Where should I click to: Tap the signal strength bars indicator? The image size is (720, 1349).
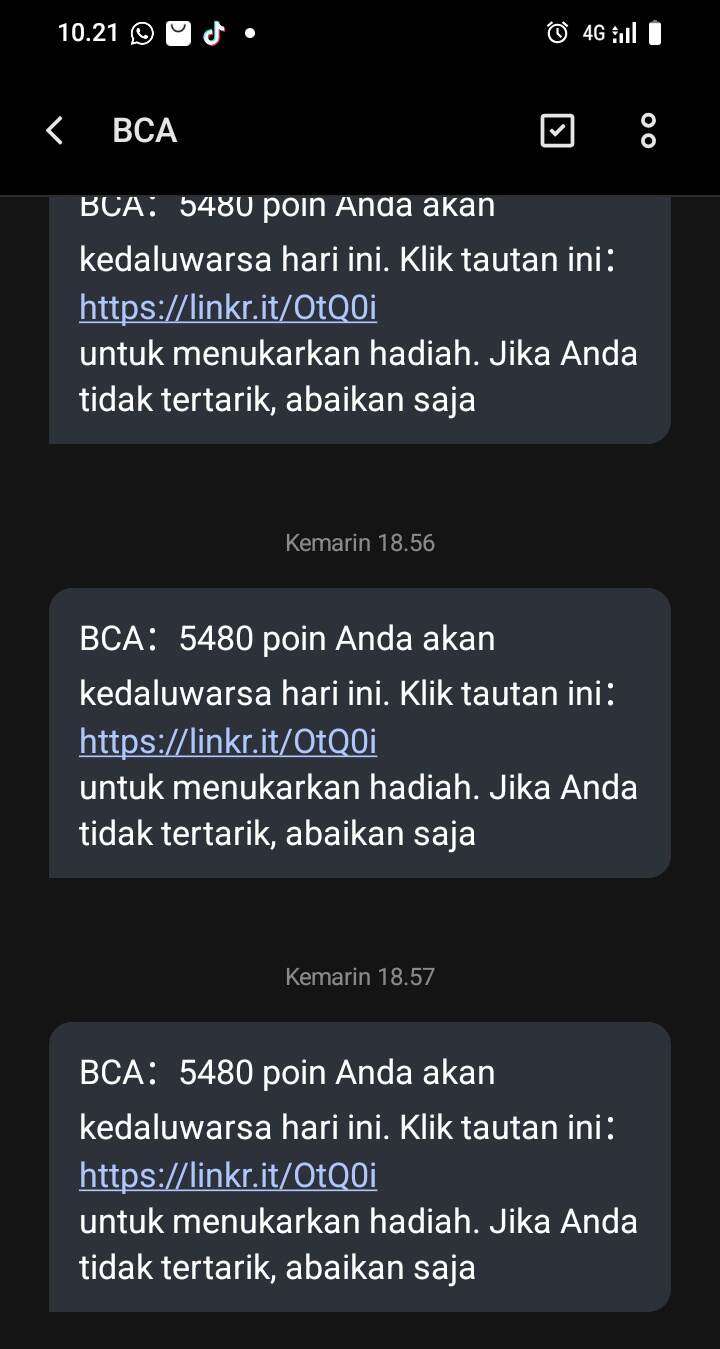[625, 32]
